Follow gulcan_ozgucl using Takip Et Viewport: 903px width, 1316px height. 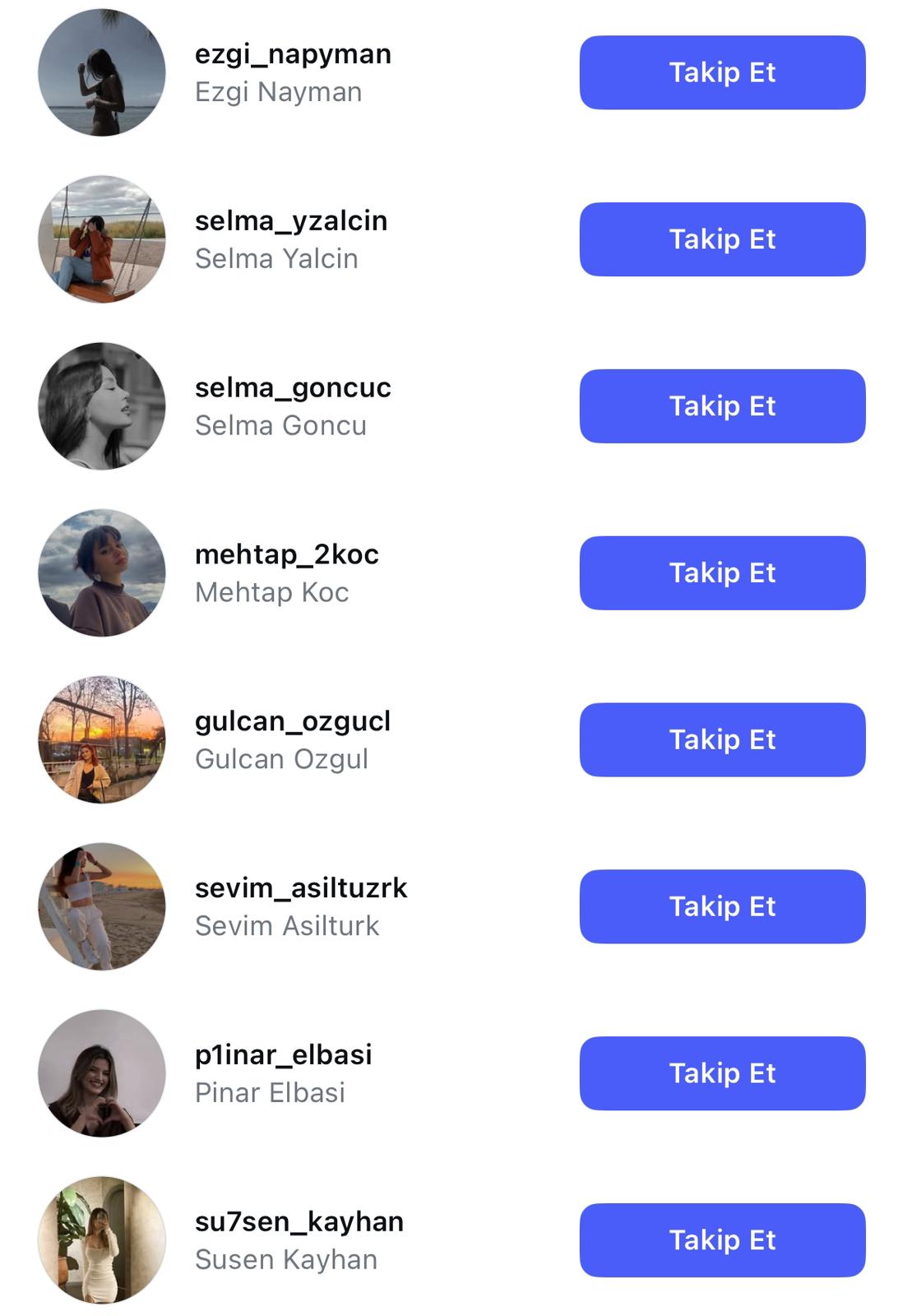pos(722,739)
